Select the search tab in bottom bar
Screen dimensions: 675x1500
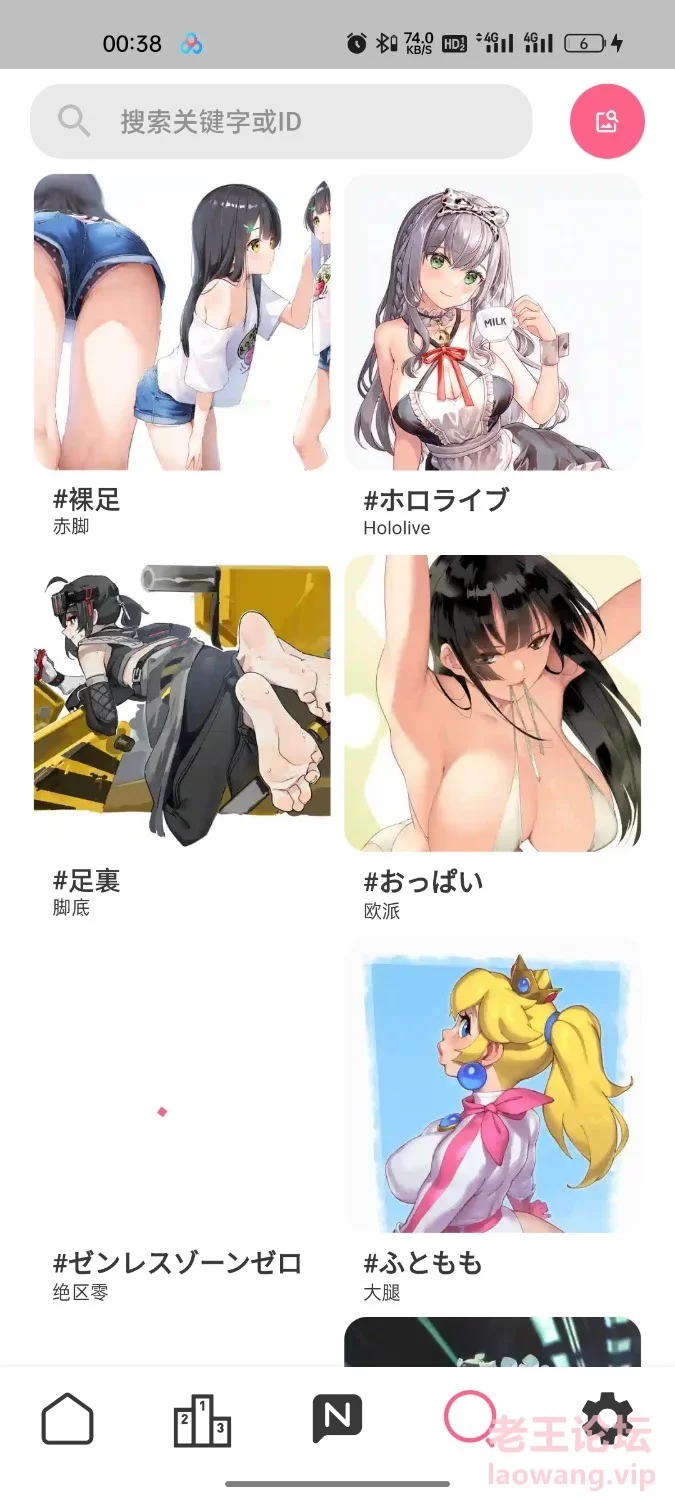[x=470, y=1419]
